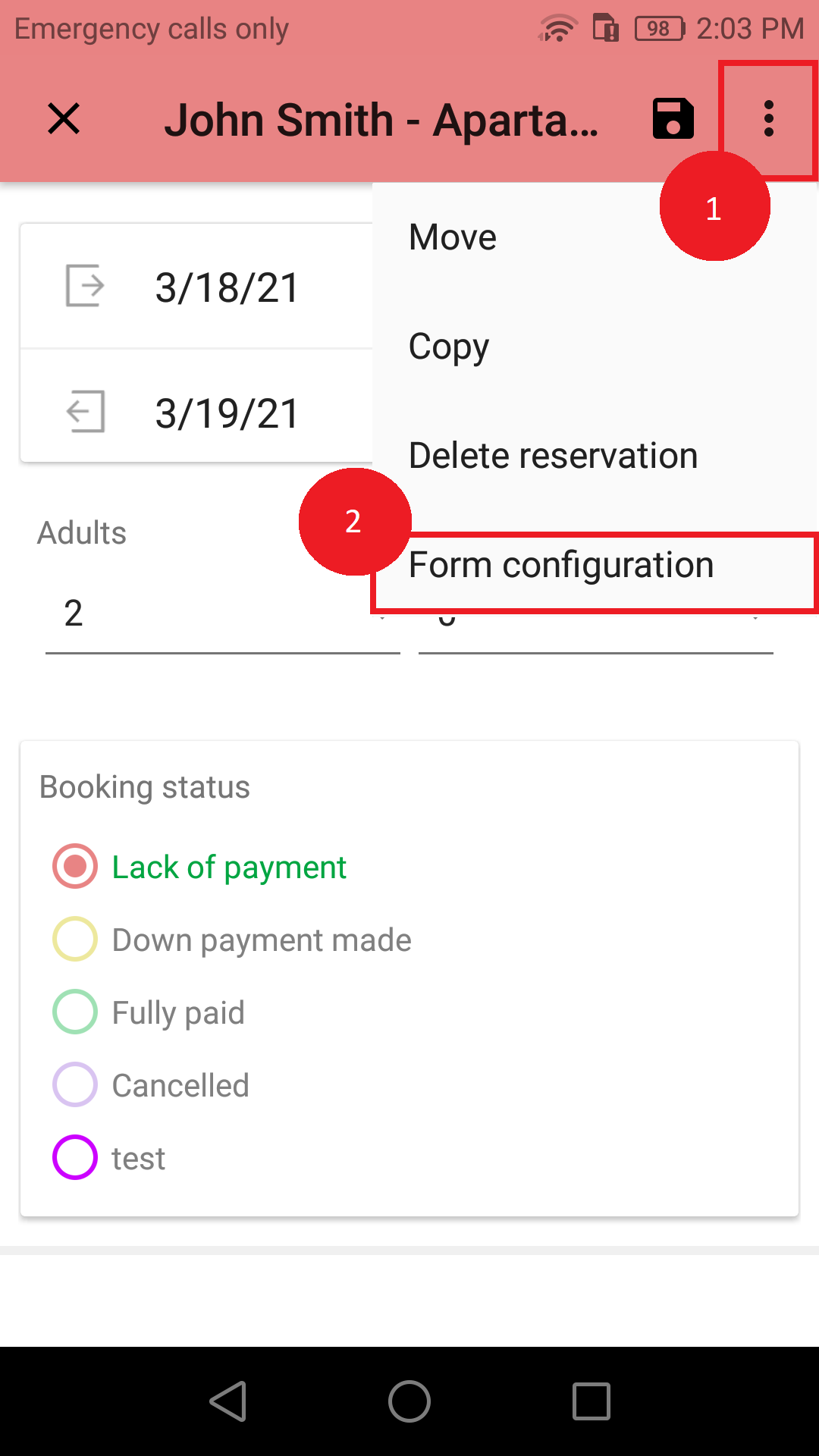Go back using the system back button

227,1401
